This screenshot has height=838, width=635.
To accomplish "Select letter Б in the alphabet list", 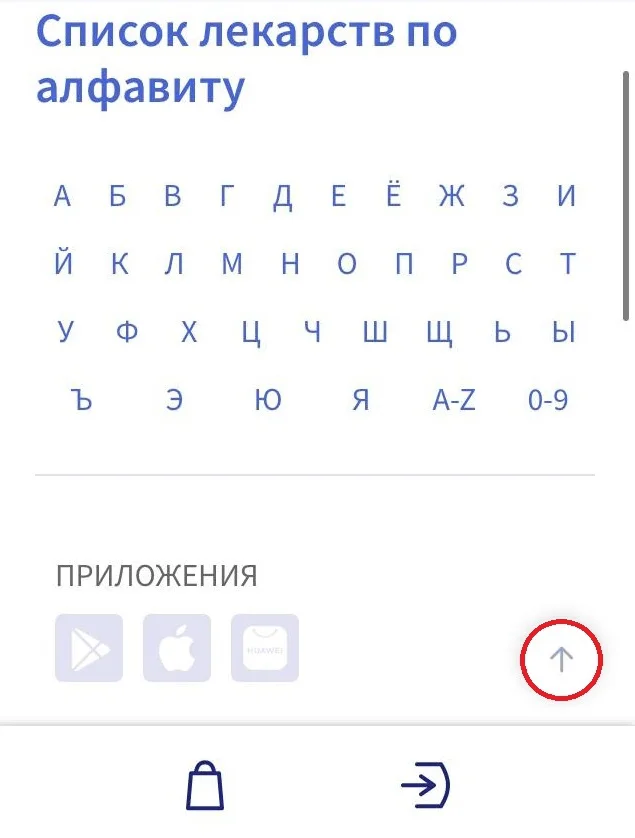I will pos(118,196).
